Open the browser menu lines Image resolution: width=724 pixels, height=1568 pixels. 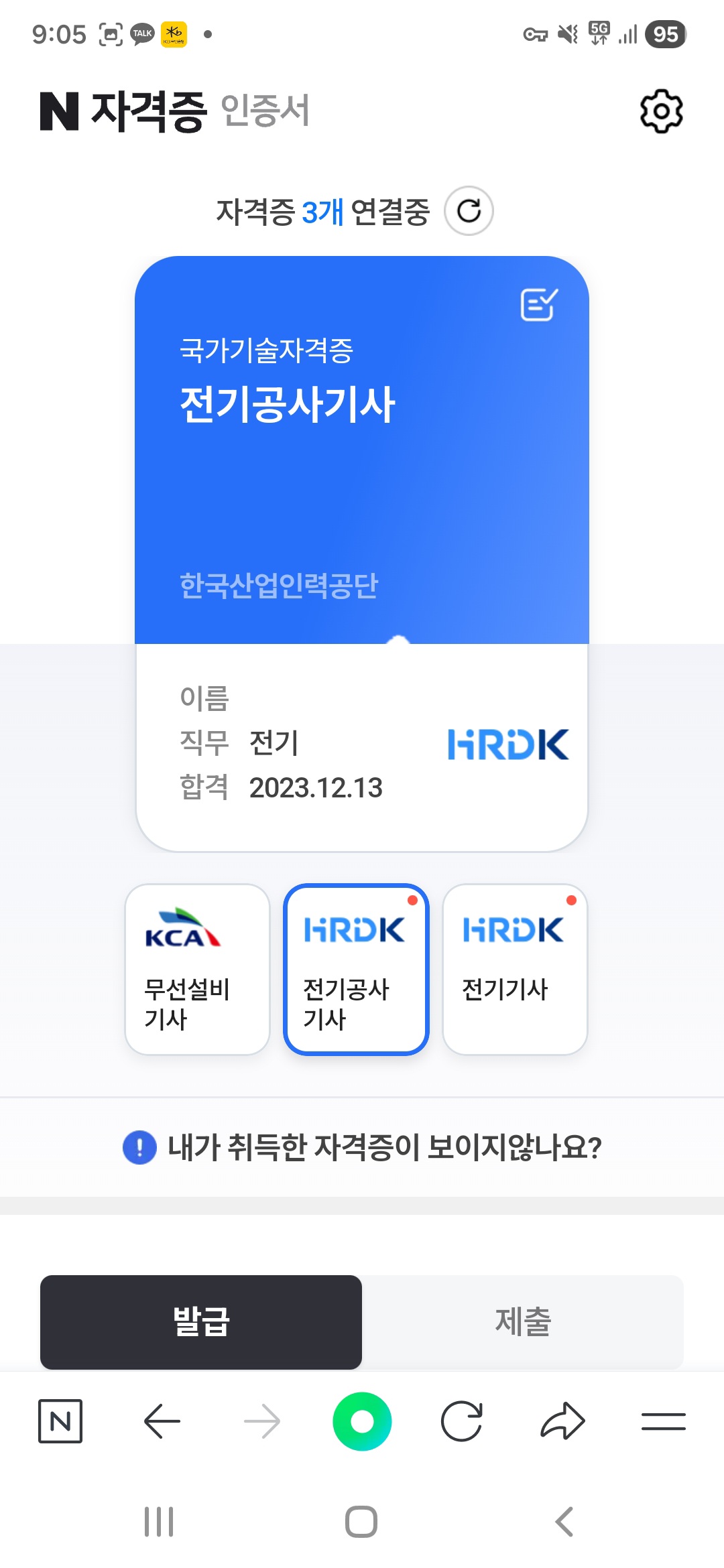pos(663,1421)
